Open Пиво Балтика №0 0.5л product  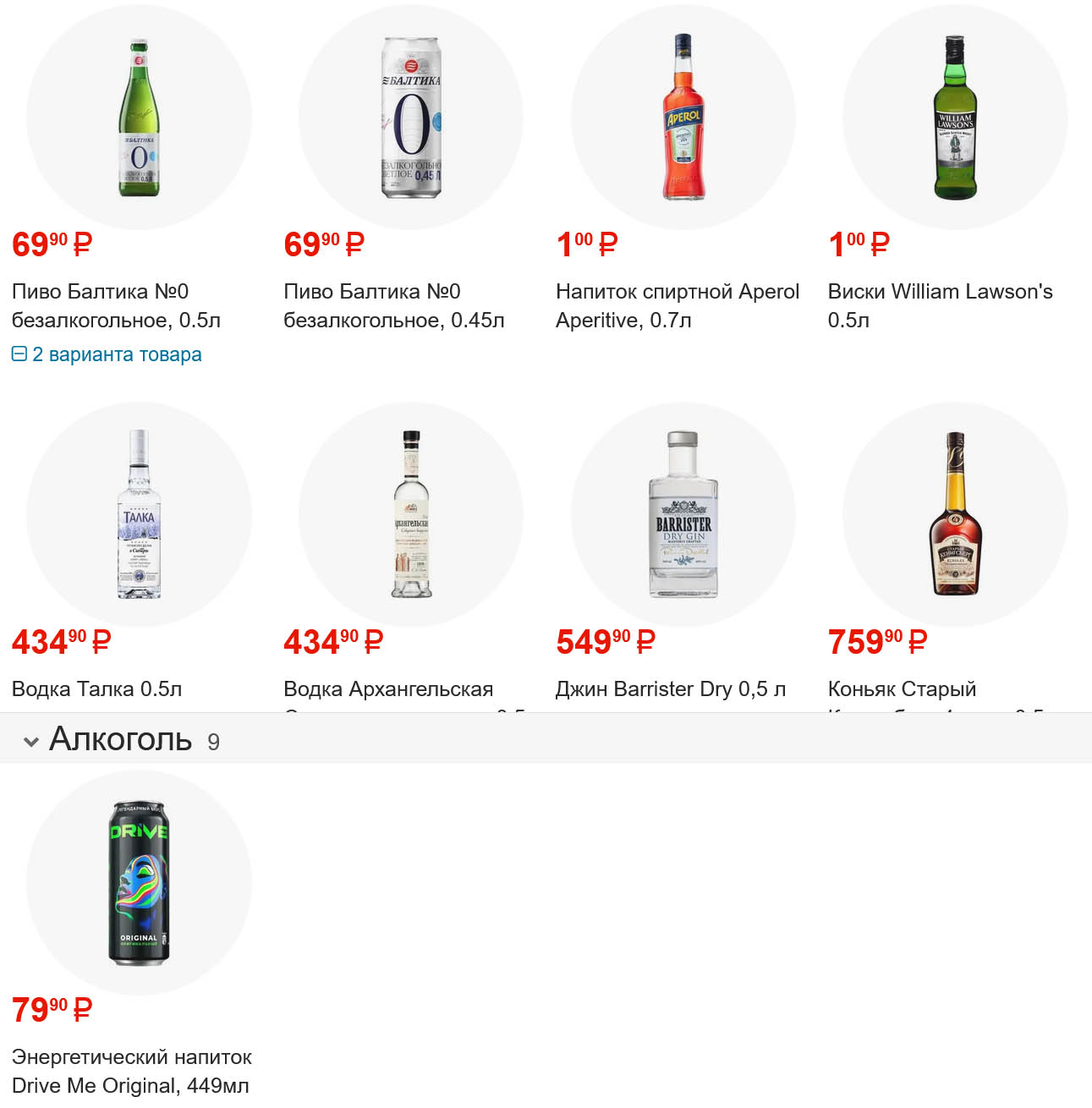click(116, 305)
